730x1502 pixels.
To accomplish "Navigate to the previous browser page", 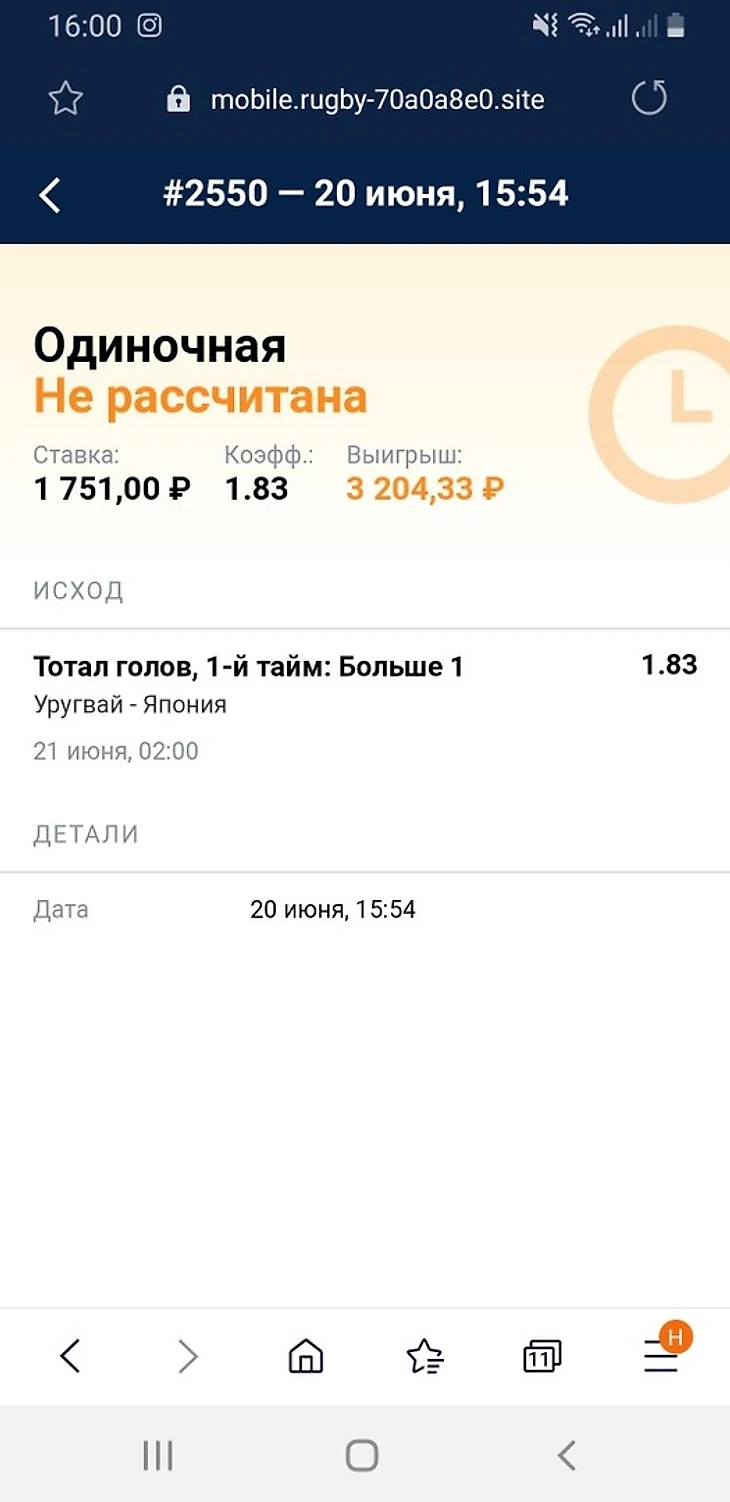I will click(70, 1356).
